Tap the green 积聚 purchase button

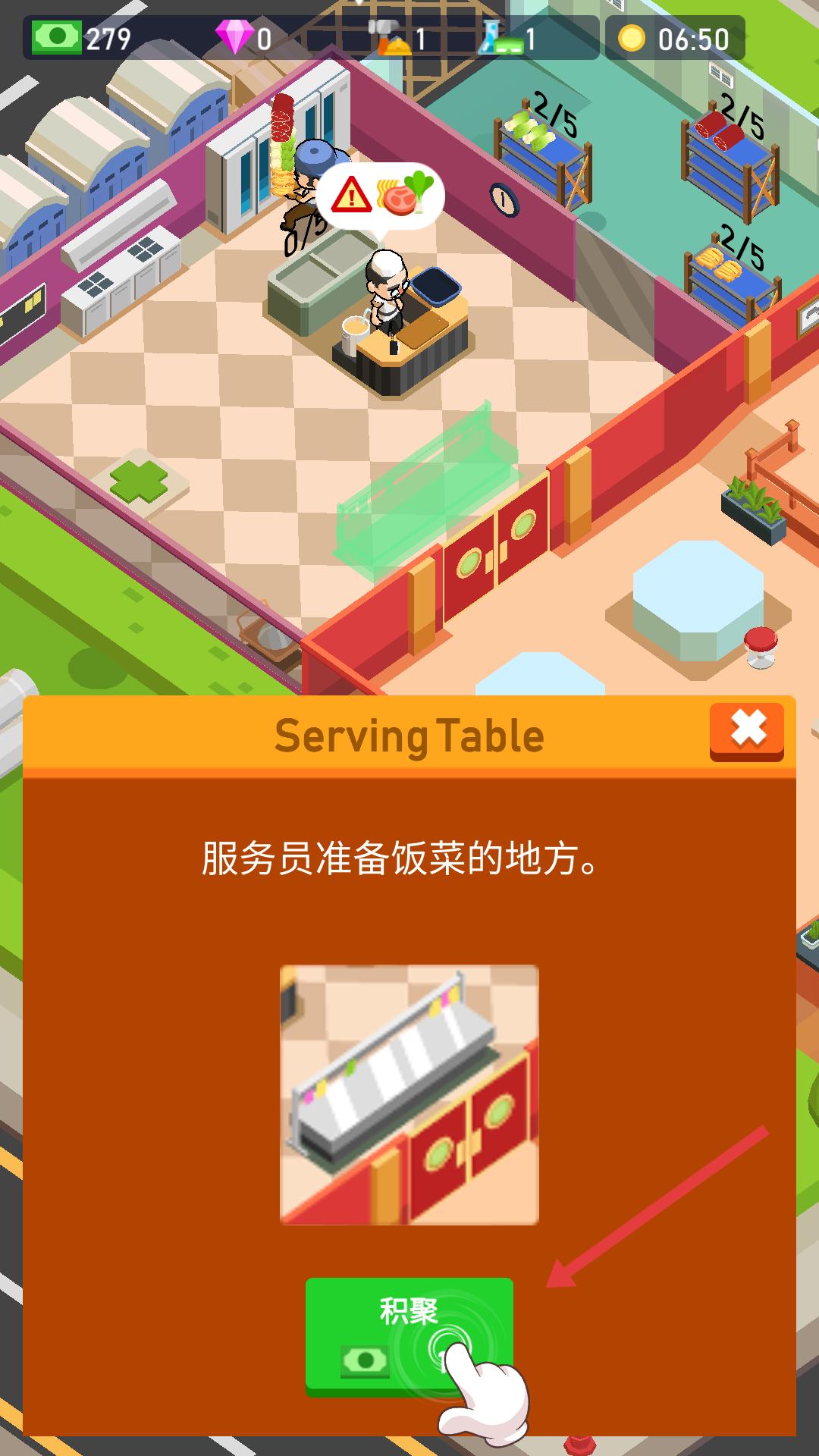[409, 1335]
